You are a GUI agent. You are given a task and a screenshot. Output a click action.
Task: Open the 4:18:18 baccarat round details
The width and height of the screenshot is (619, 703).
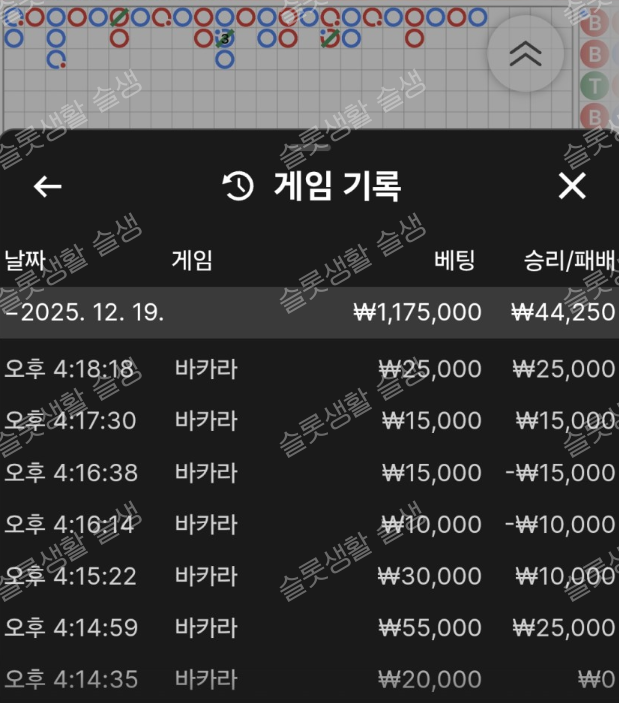pos(309,369)
